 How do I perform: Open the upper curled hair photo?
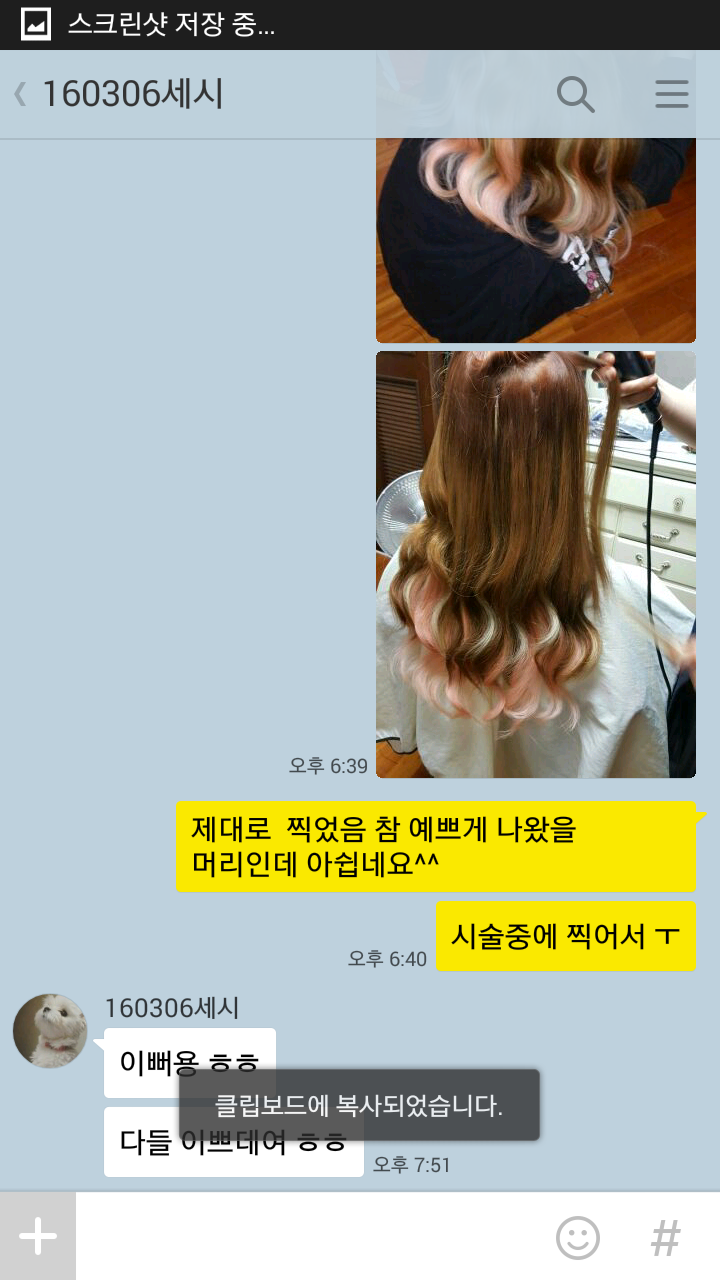pyautogui.click(x=535, y=240)
